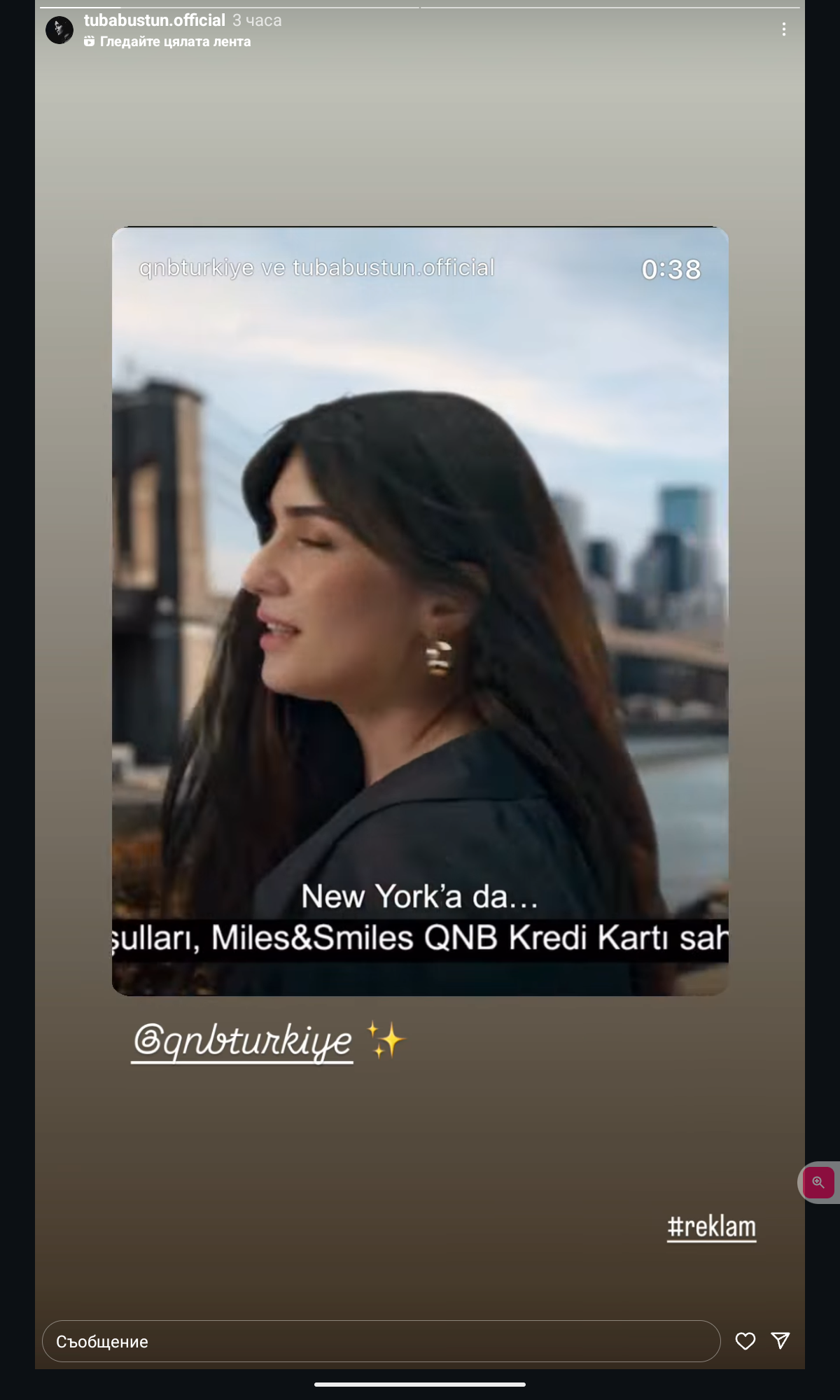Image resolution: width=840 pixels, height=1400 pixels.
Task: Open tubabustun.official profile from the avatar
Action: pos(59,31)
